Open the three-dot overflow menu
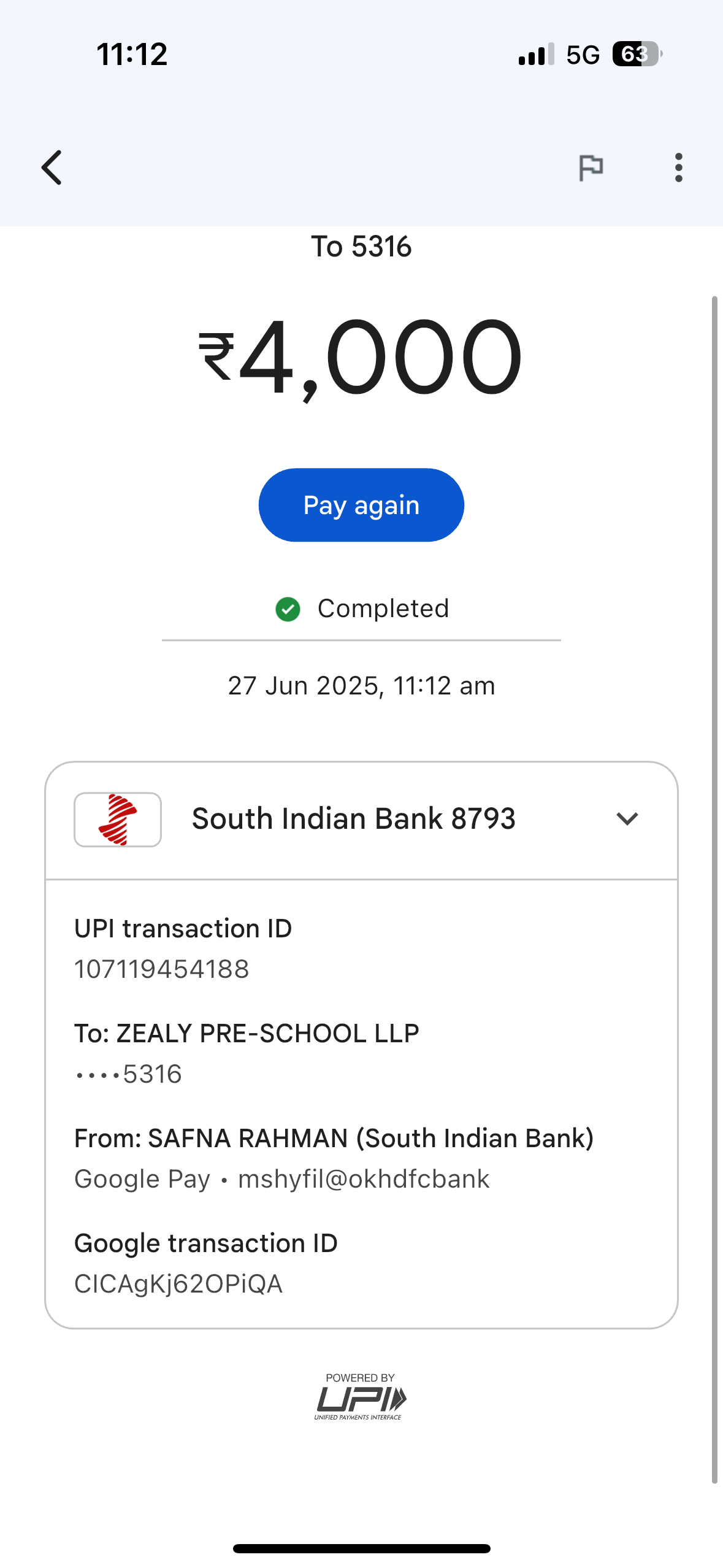This screenshot has height=1568, width=723. point(678,167)
